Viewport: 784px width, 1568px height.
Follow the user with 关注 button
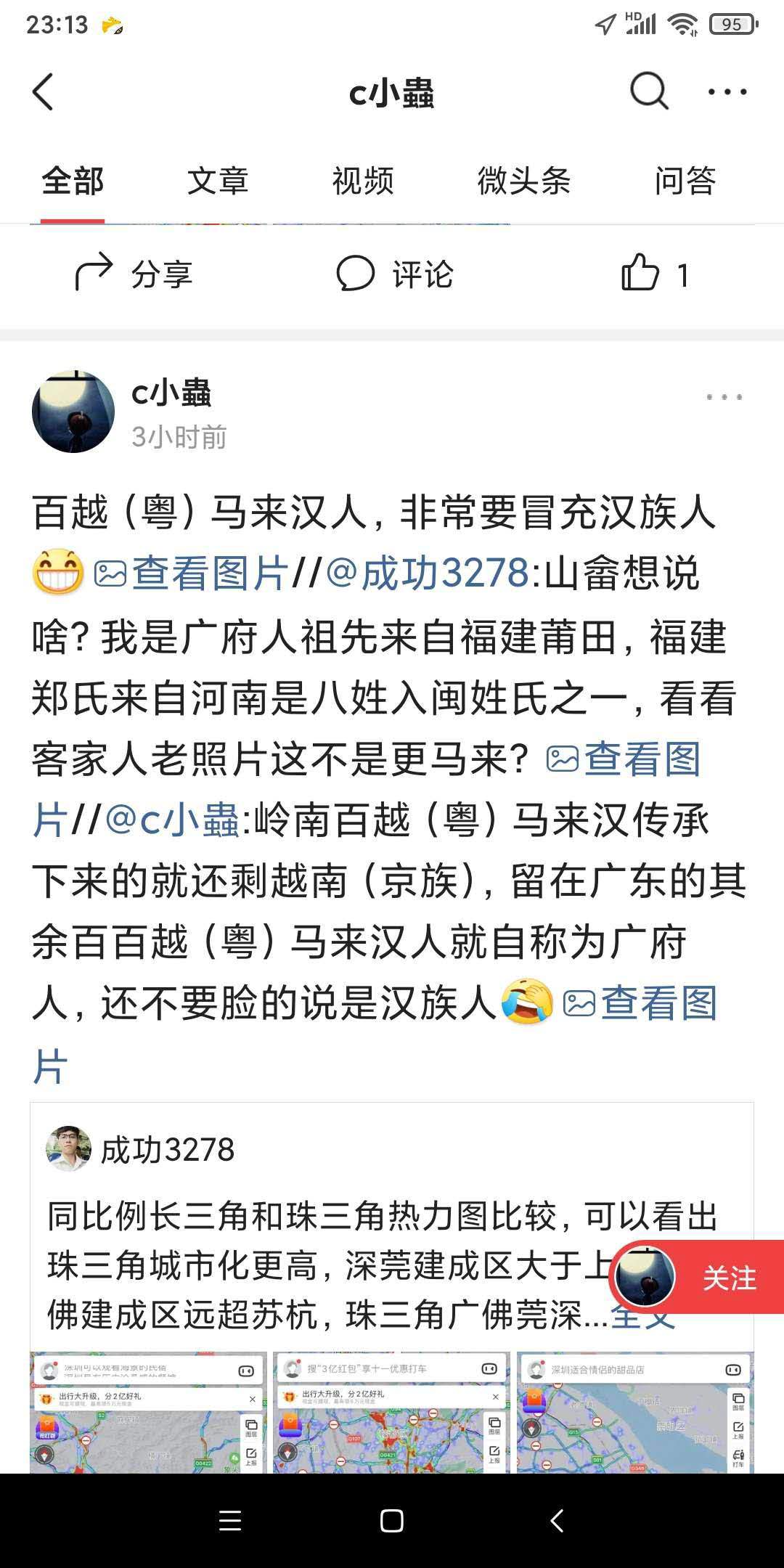(728, 1278)
